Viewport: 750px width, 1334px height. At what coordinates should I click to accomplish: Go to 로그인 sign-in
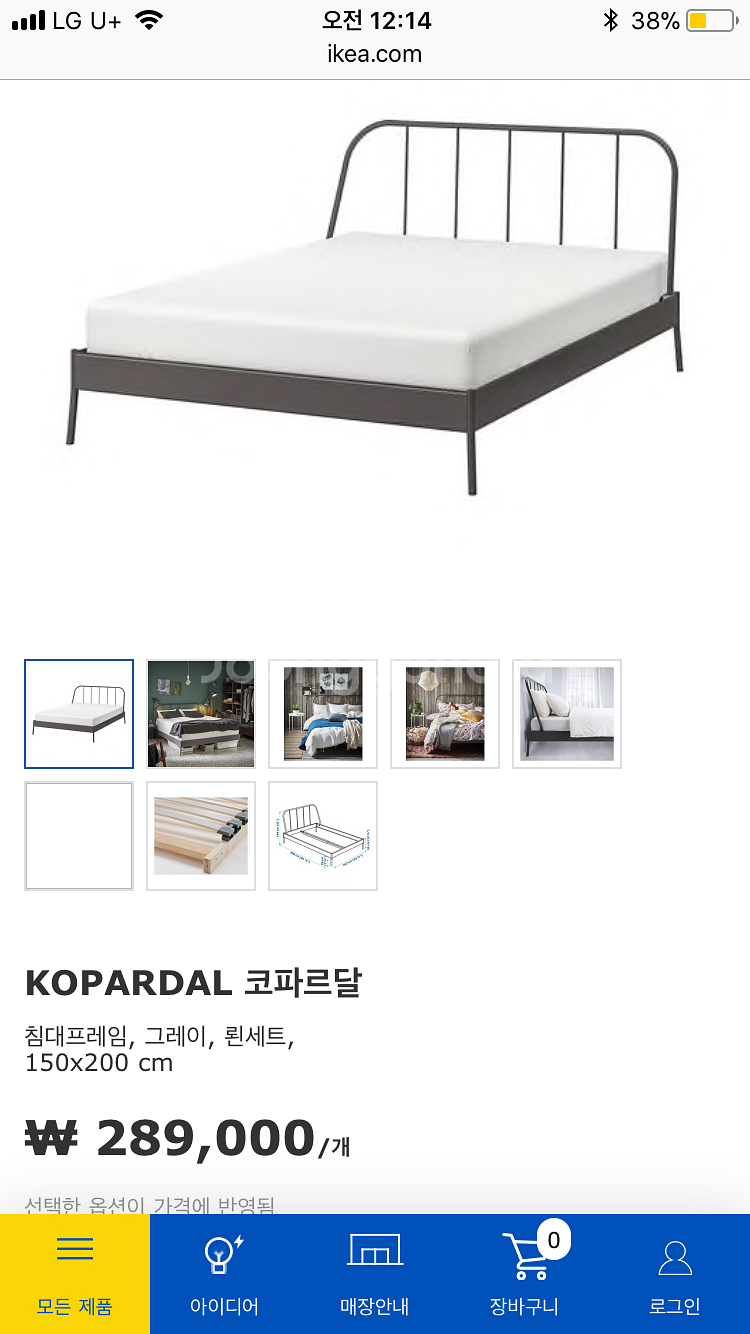[x=675, y=1274]
